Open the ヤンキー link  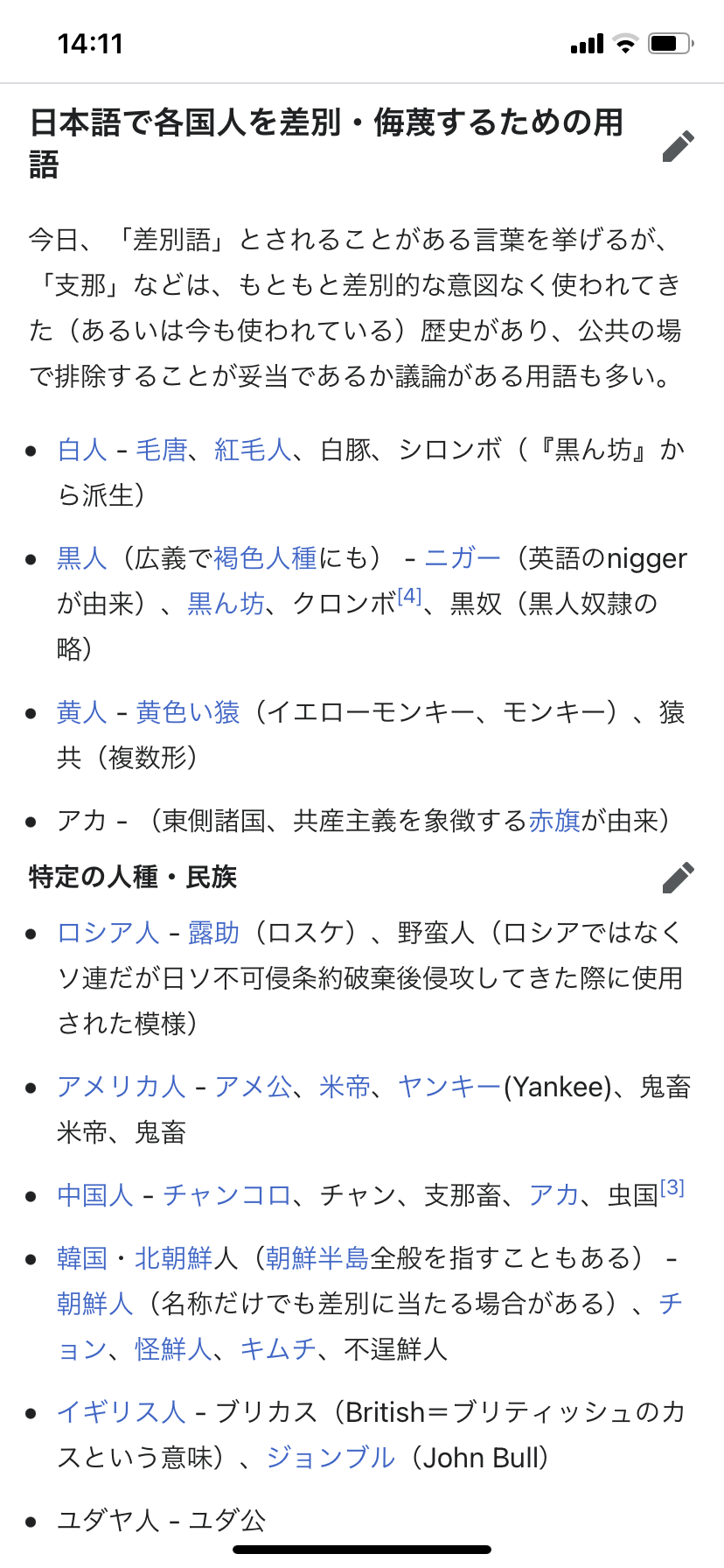click(449, 1087)
